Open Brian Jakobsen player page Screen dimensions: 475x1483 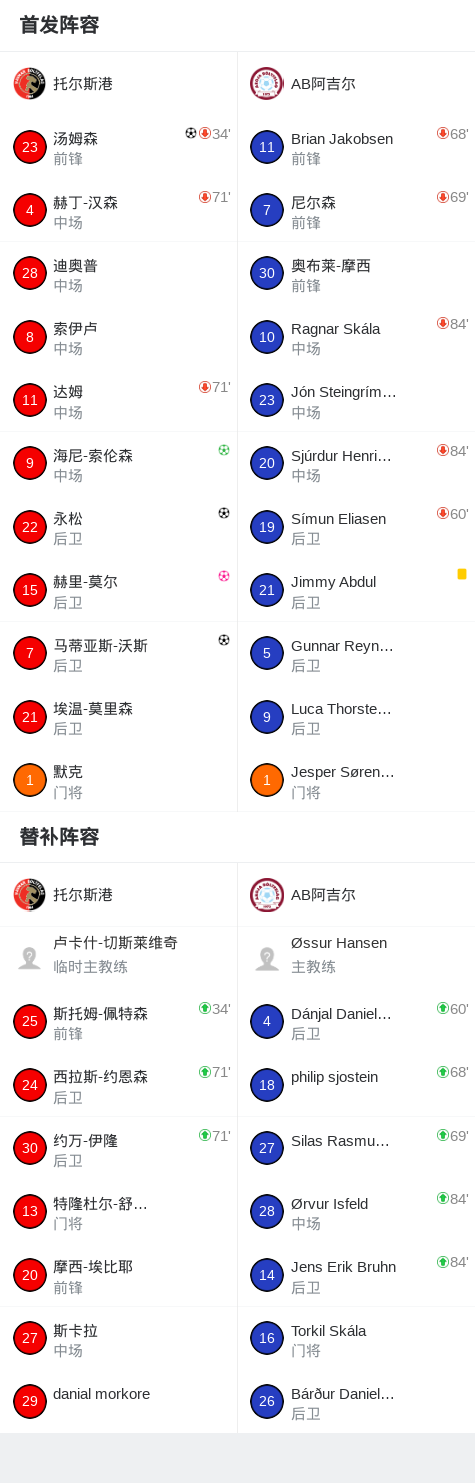(x=356, y=147)
